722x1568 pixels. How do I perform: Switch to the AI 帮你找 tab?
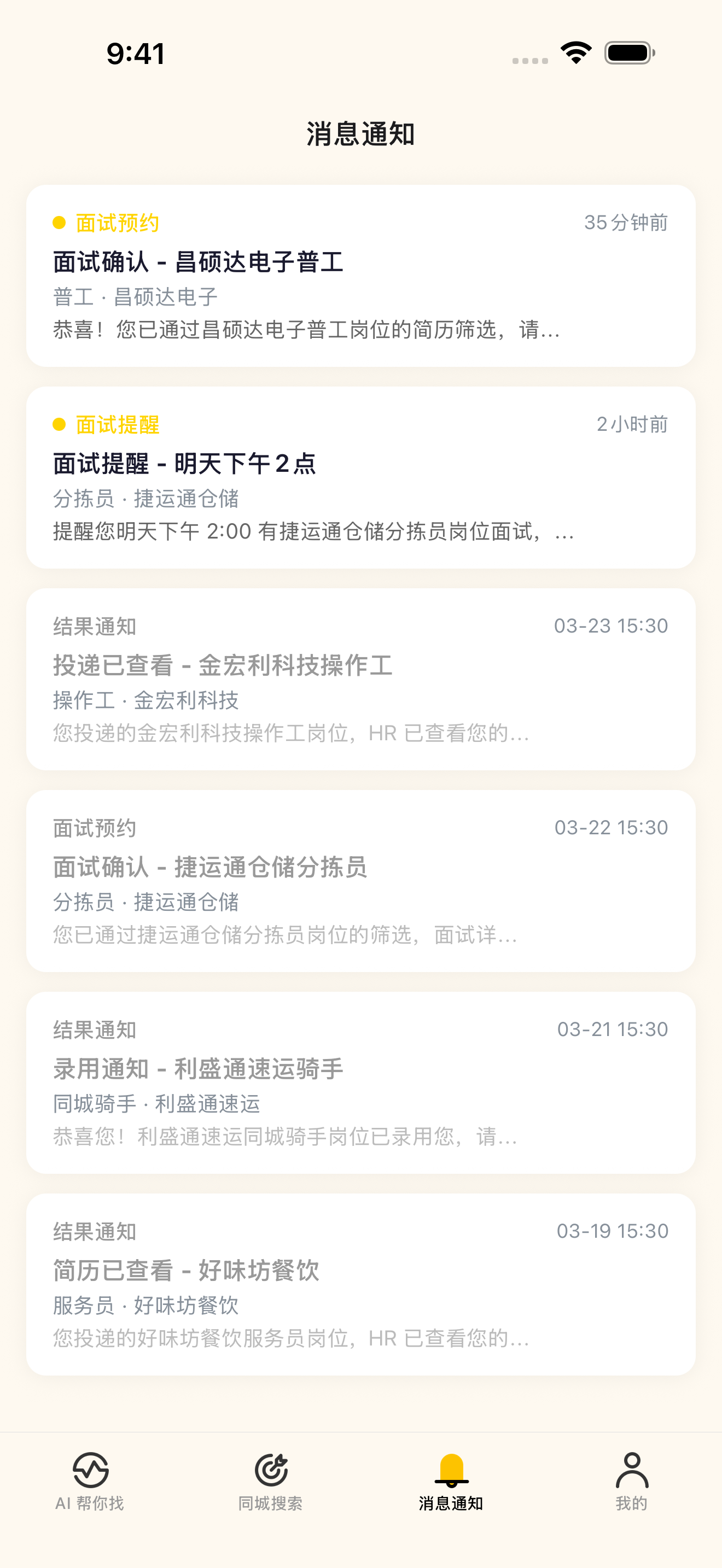pos(90,1482)
